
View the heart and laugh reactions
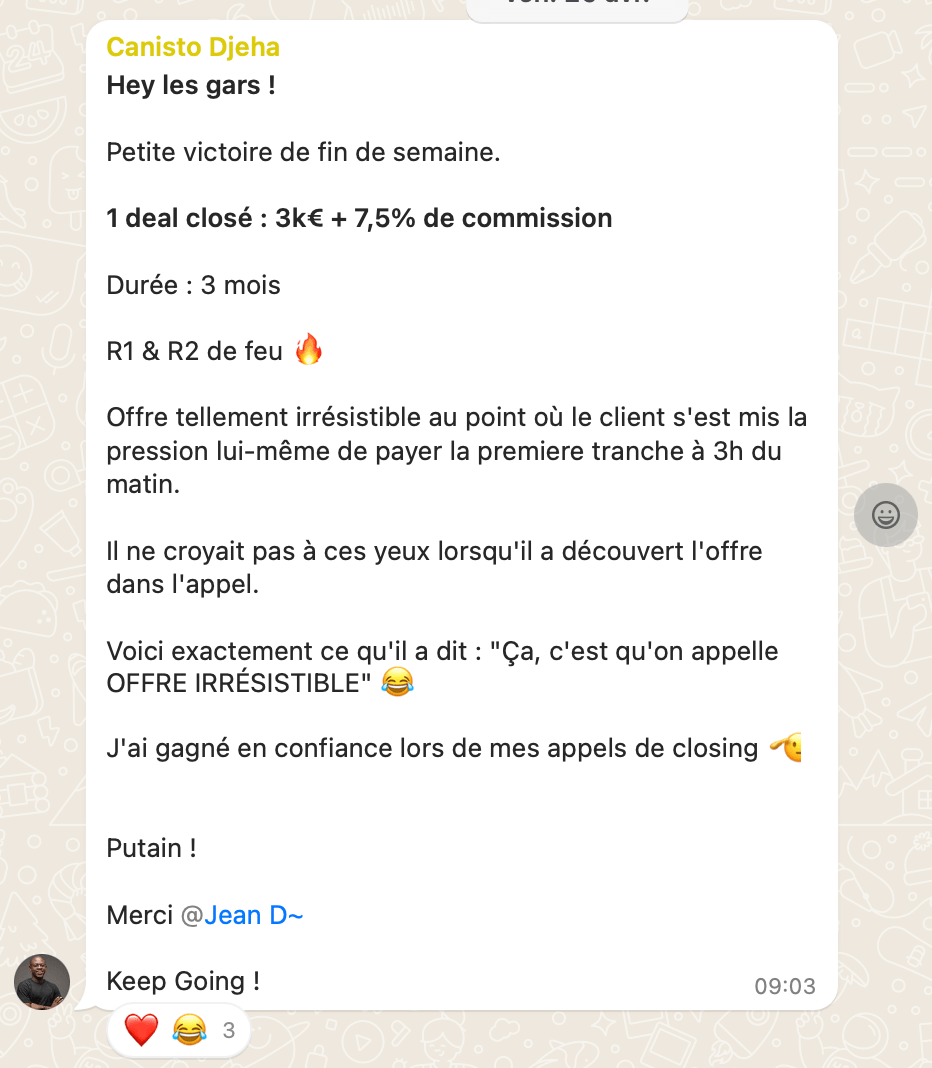click(177, 1030)
